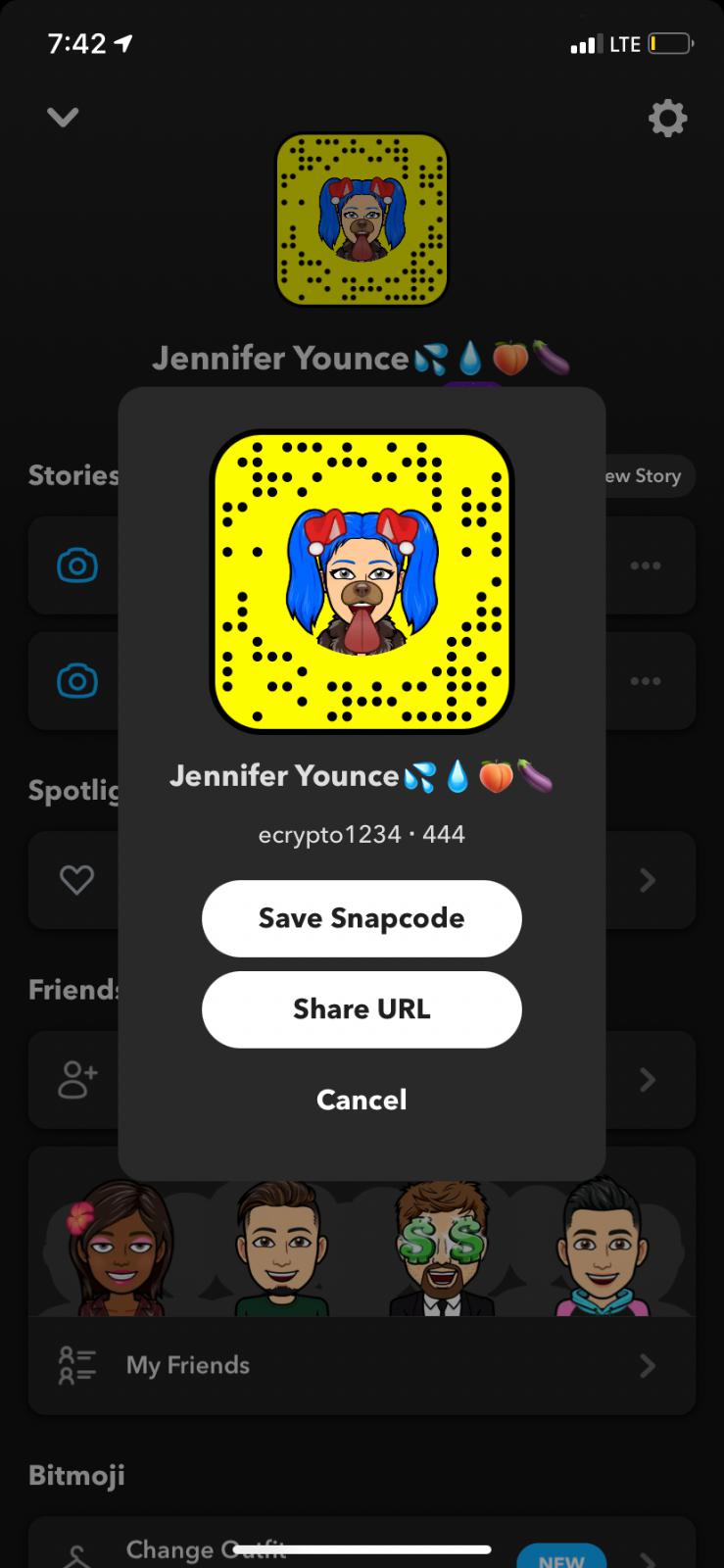
Task: Open settings via the gear icon
Action: (667, 119)
